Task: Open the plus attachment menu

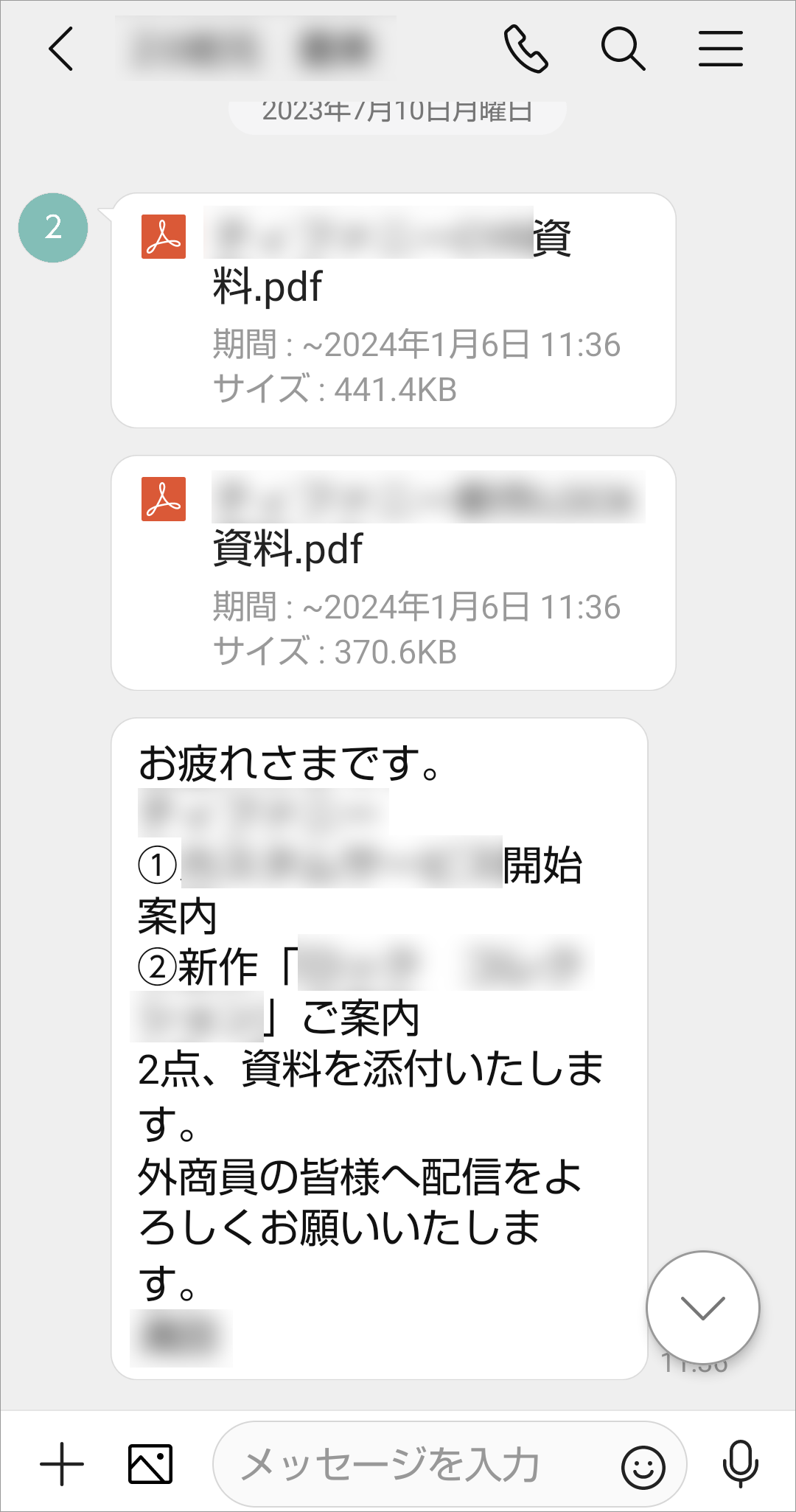Action: click(x=62, y=1464)
